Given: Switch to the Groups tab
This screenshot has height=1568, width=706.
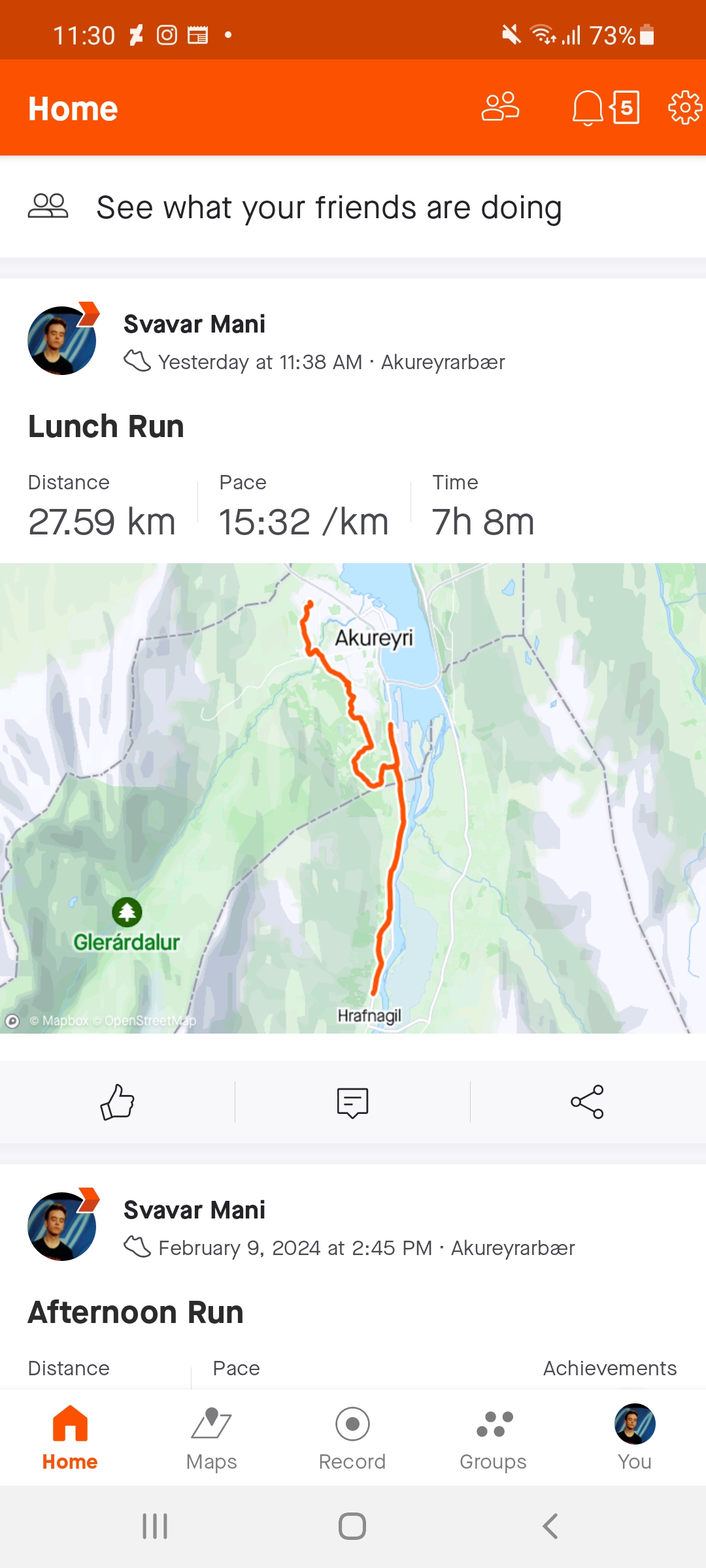Looking at the screenshot, I should point(494,1439).
